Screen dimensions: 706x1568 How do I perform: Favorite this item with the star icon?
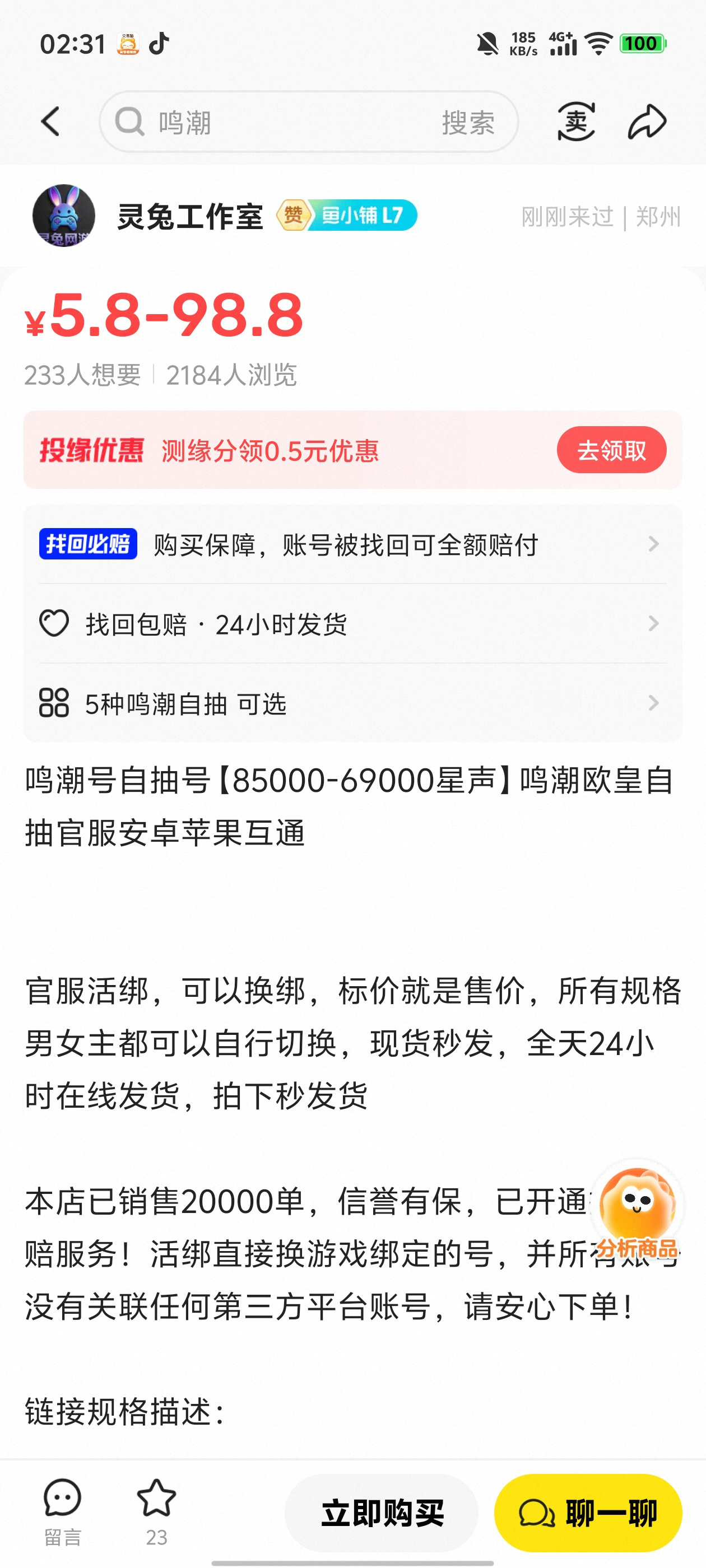click(156, 1512)
